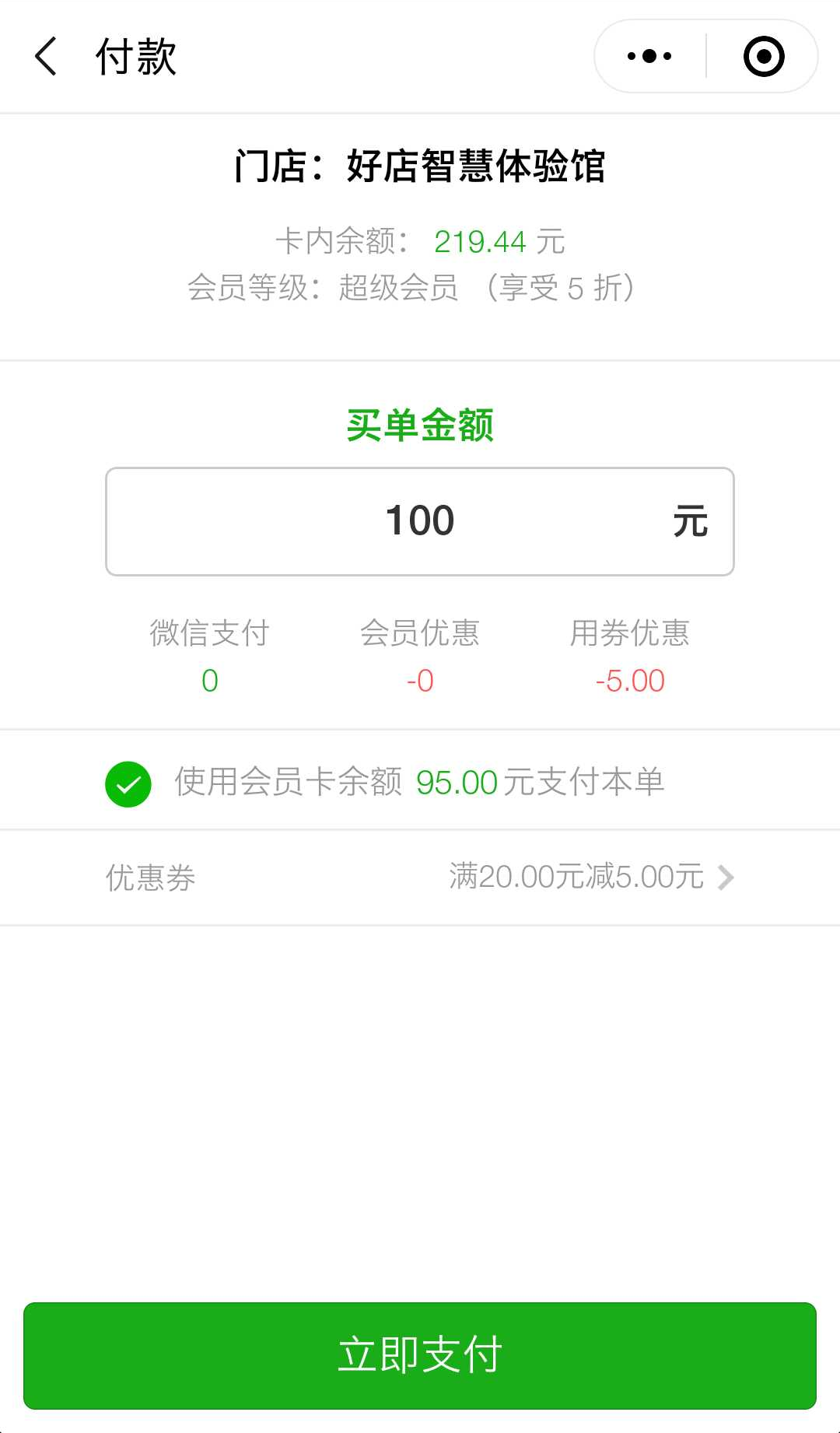The image size is (840, 1433).
Task: Edit the 买单金额 amount field
Action: tap(420, 521)
